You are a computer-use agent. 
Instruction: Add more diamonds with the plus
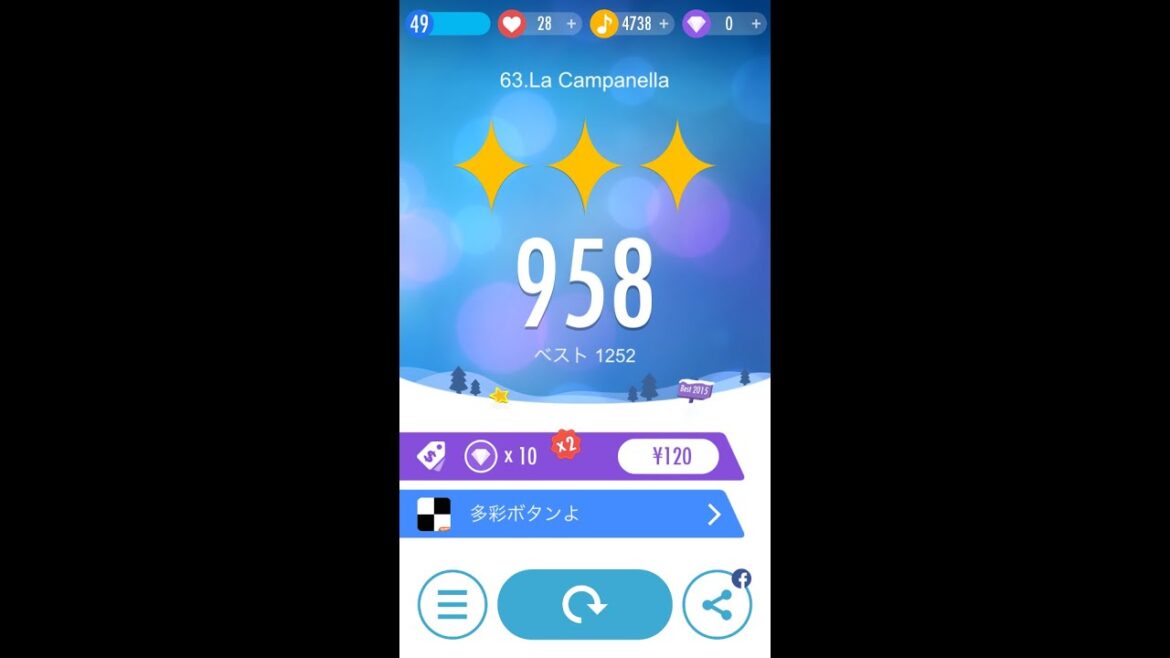point(756,24)
